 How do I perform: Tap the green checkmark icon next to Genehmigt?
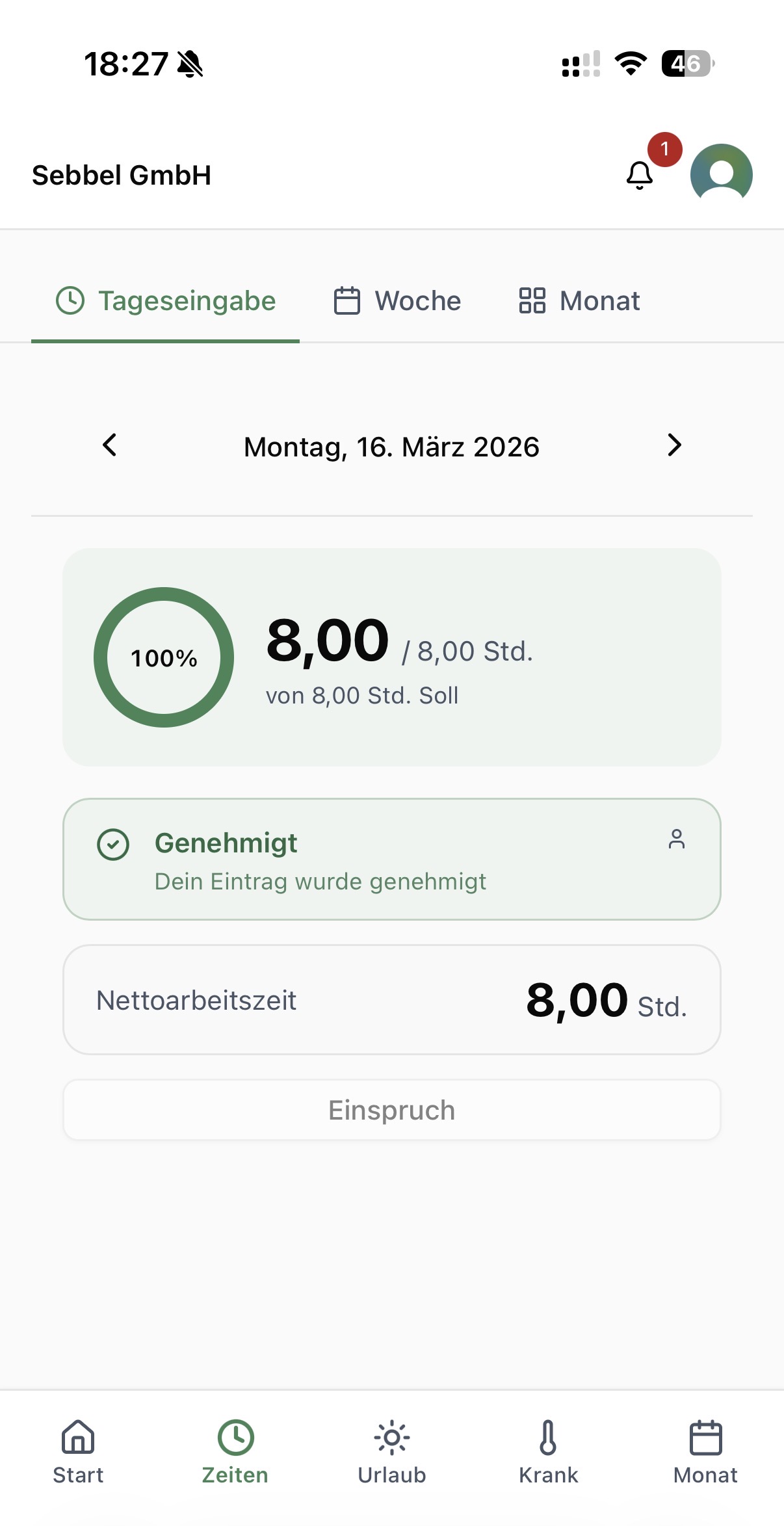click(x=112, y=843)
